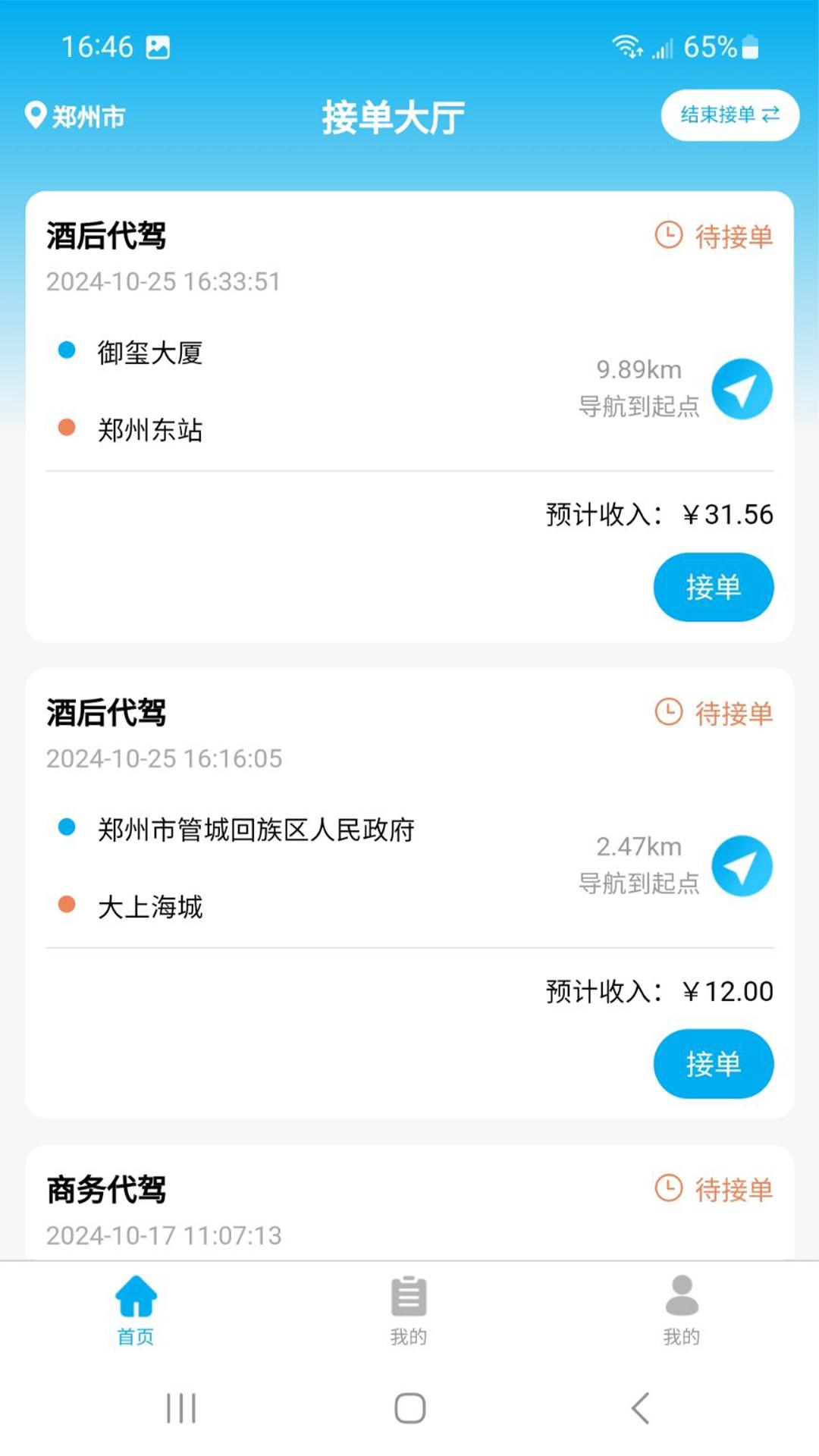Image resolution: width=819 pixels, height=1456 pixels.
Task: Tap 接单 to accept the ¥12.00 order
Action: [x=713, y=1065]
